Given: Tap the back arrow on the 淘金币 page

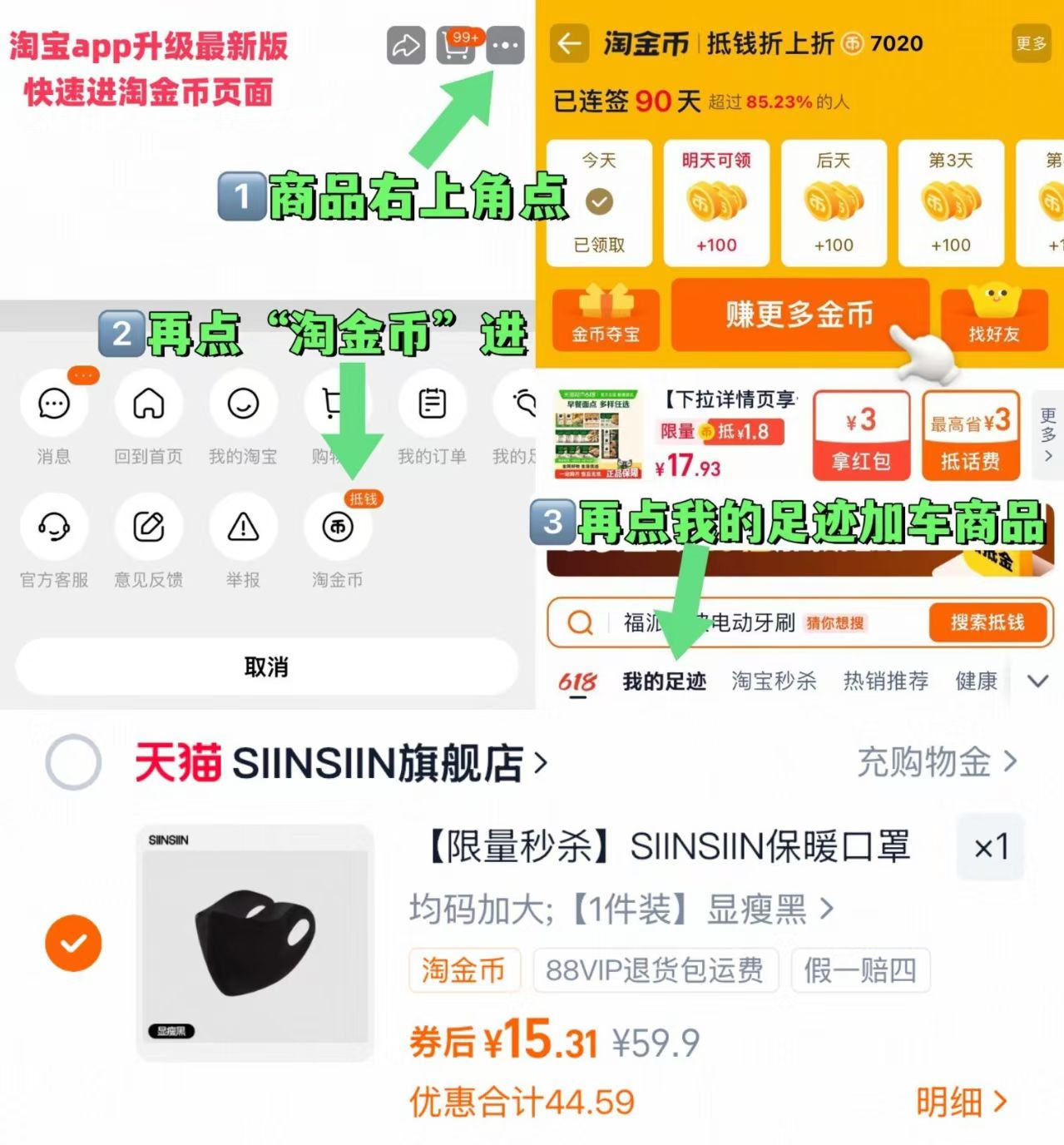Looking at the screenshot, I should (x=568, y=43).
